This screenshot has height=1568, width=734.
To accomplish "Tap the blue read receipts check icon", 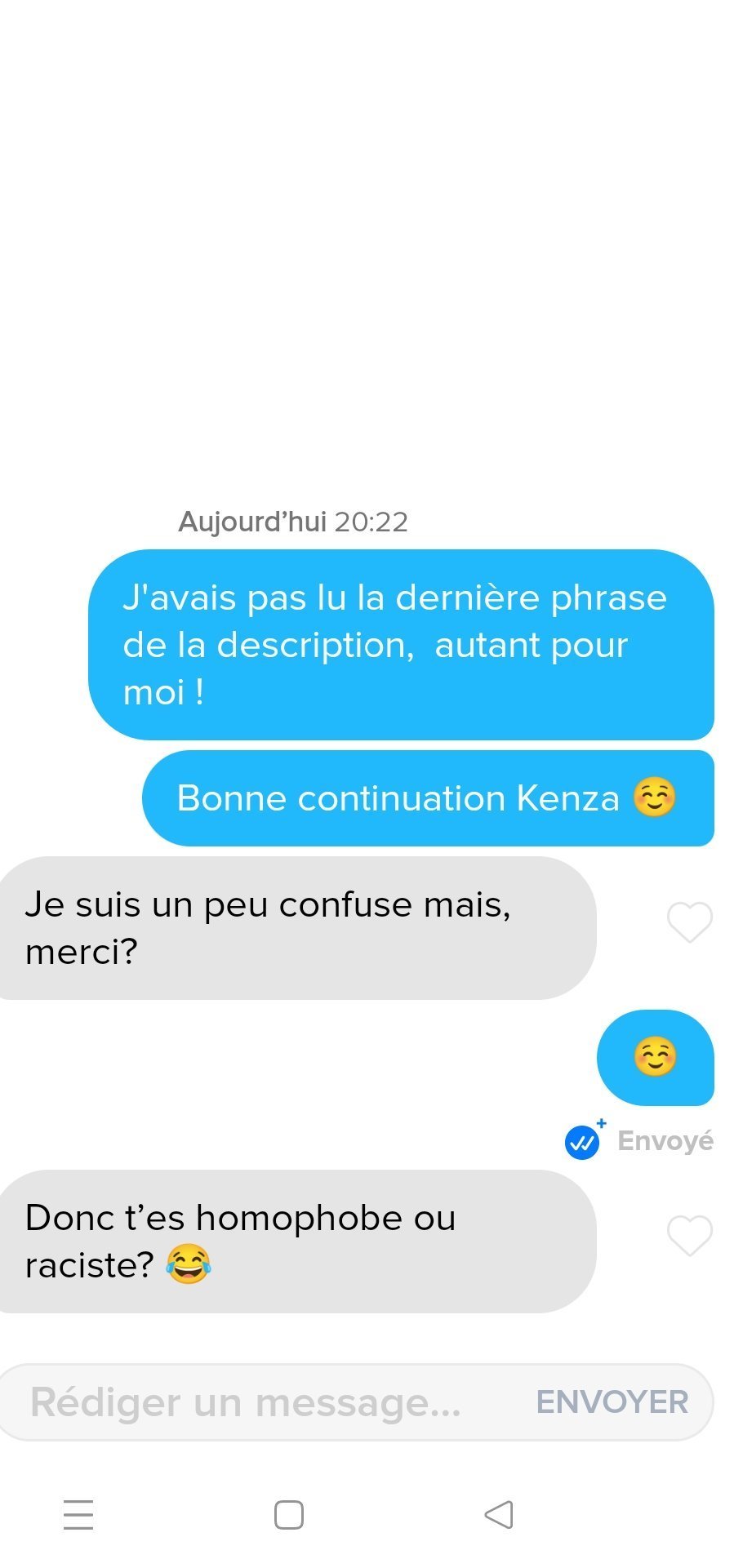I will (582, 1142).
